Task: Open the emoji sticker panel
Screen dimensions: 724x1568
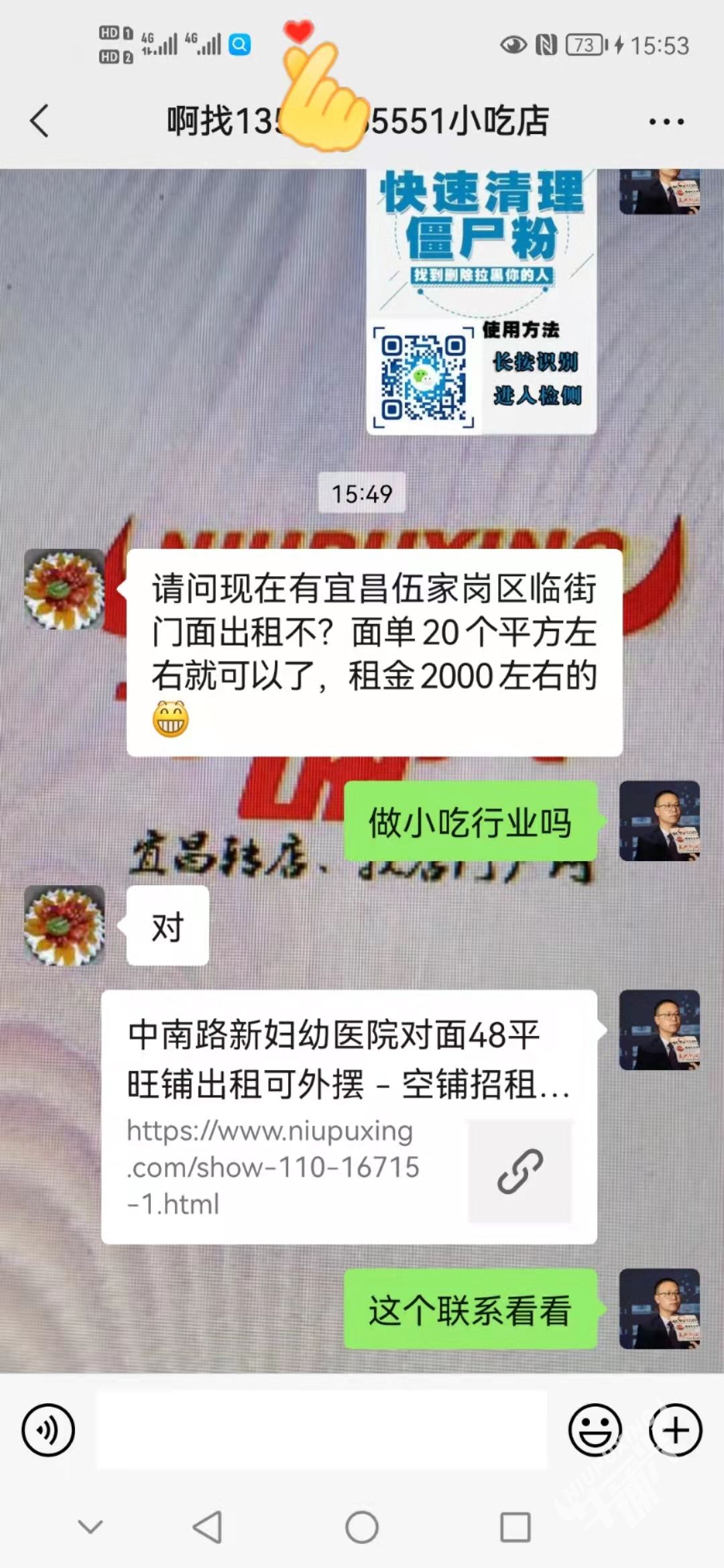Action: coord(595,1429)
